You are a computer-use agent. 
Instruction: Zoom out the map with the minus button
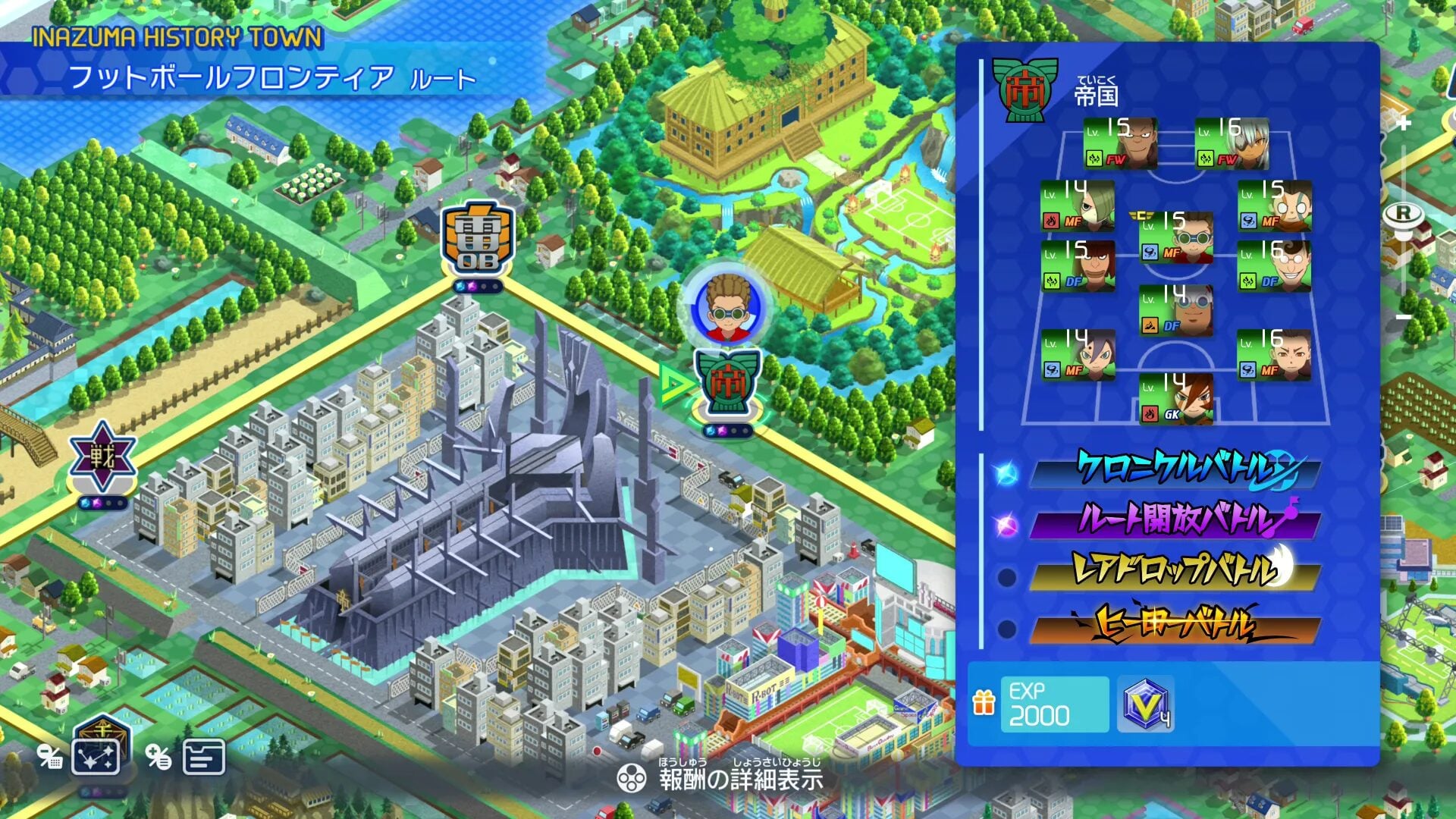[1404, 316]
